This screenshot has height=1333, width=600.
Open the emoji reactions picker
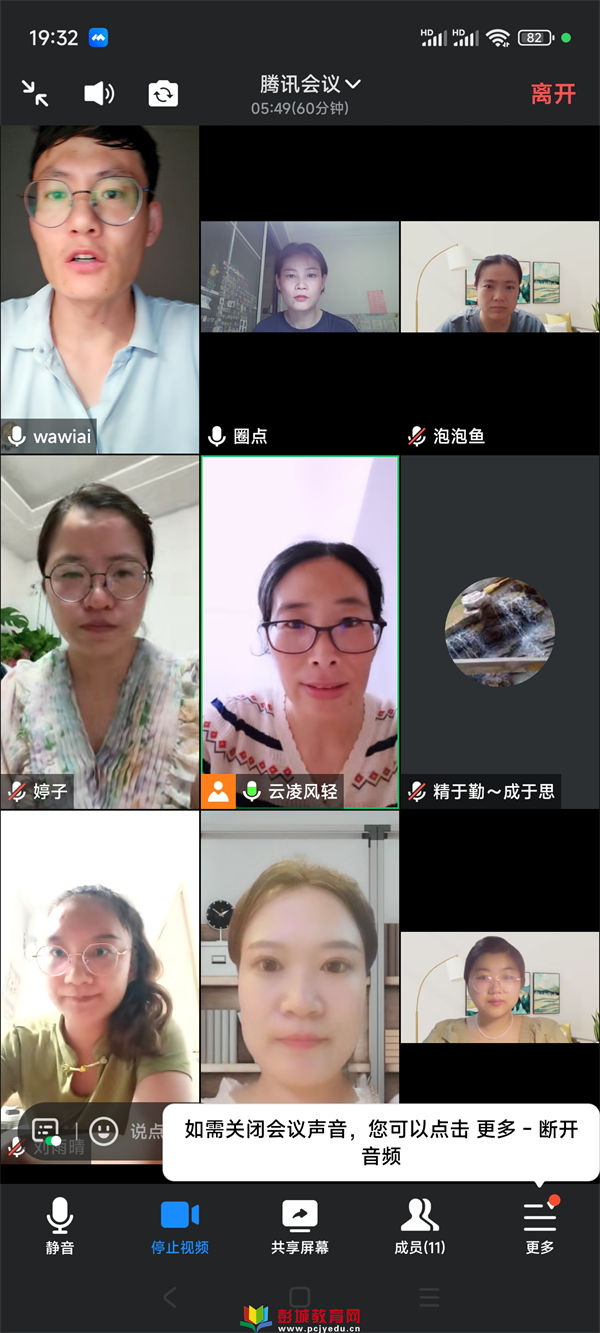pyautogui.click(x=103, y=1131)
